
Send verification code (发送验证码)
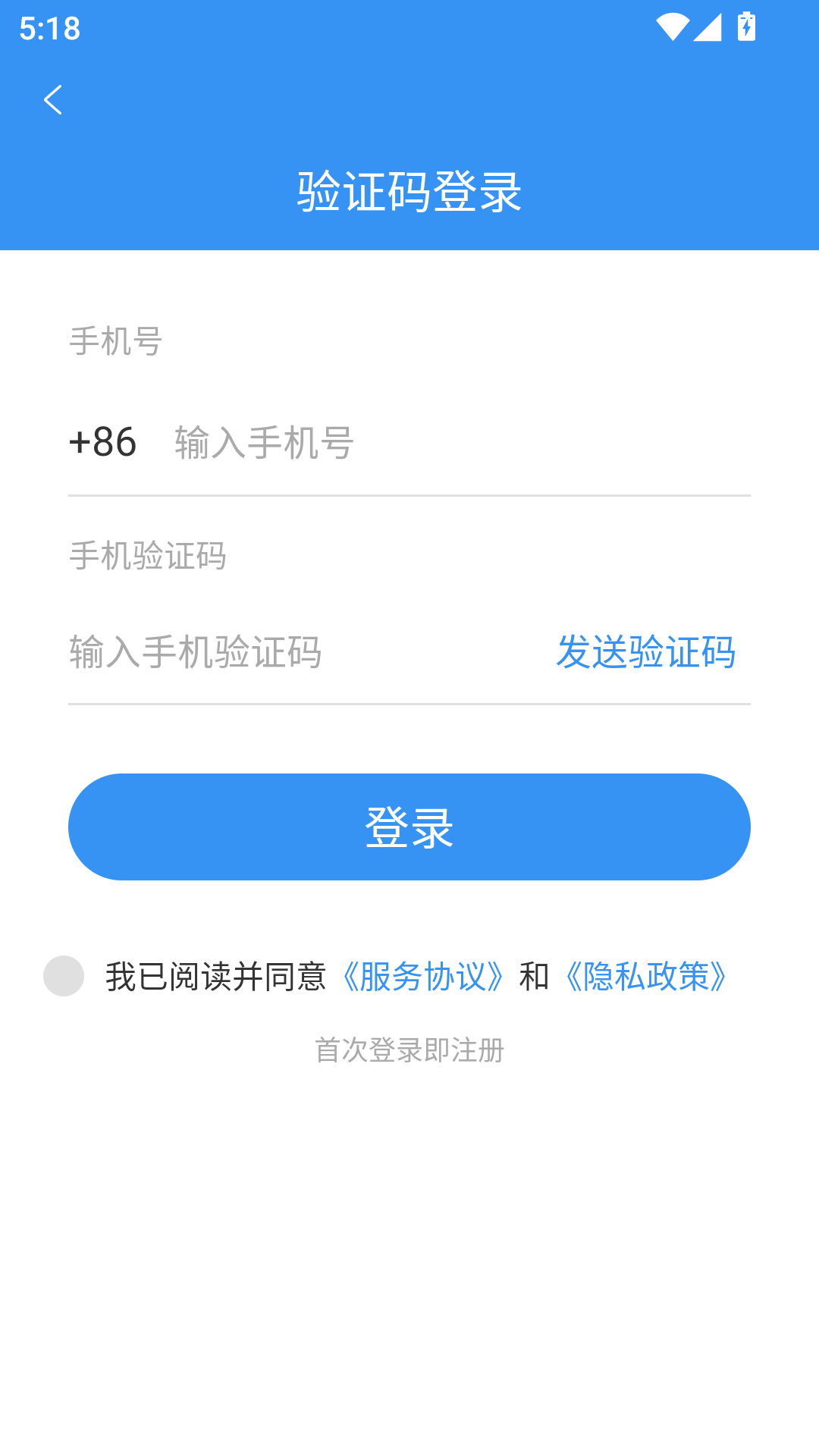[645, 652]
